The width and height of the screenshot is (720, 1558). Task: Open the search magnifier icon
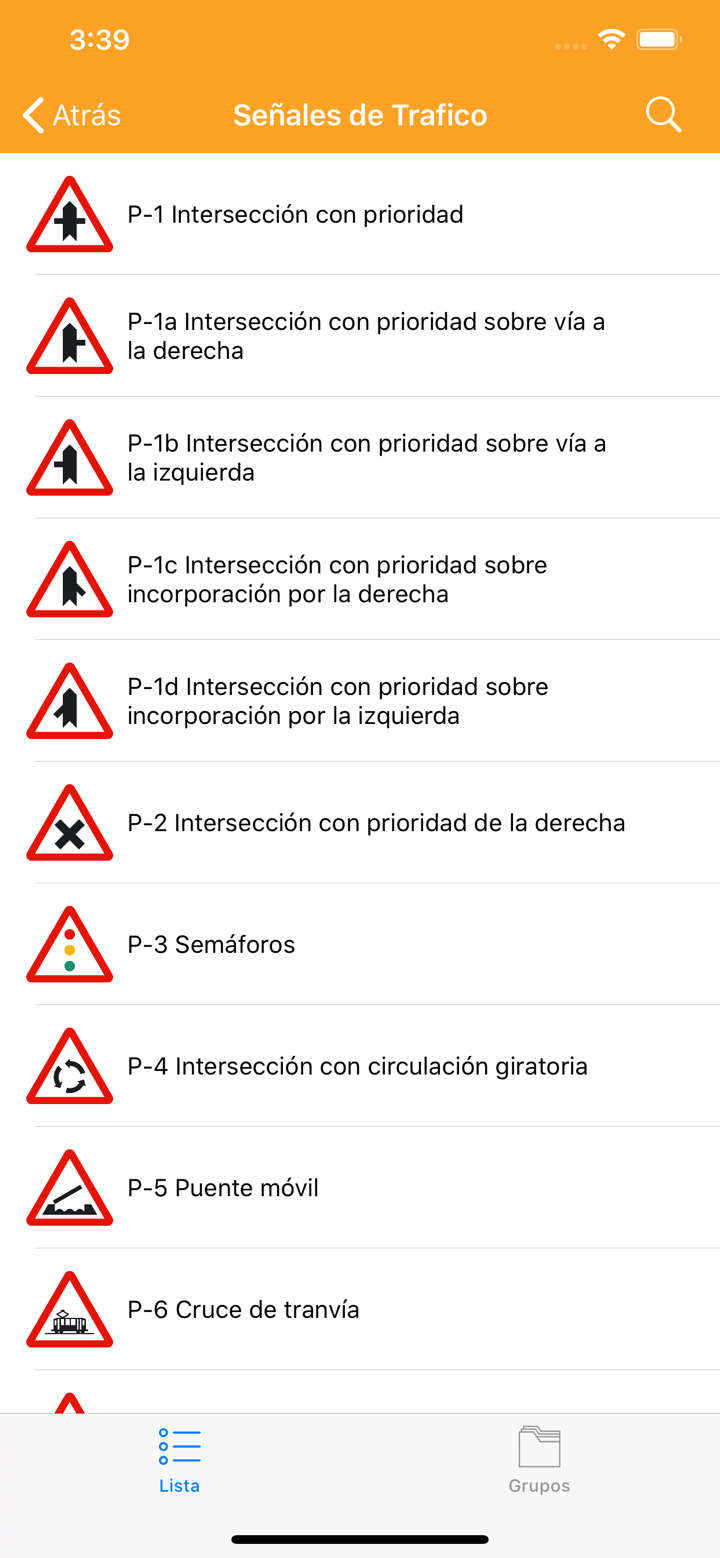pyautogui.click(x=663, y=114)
